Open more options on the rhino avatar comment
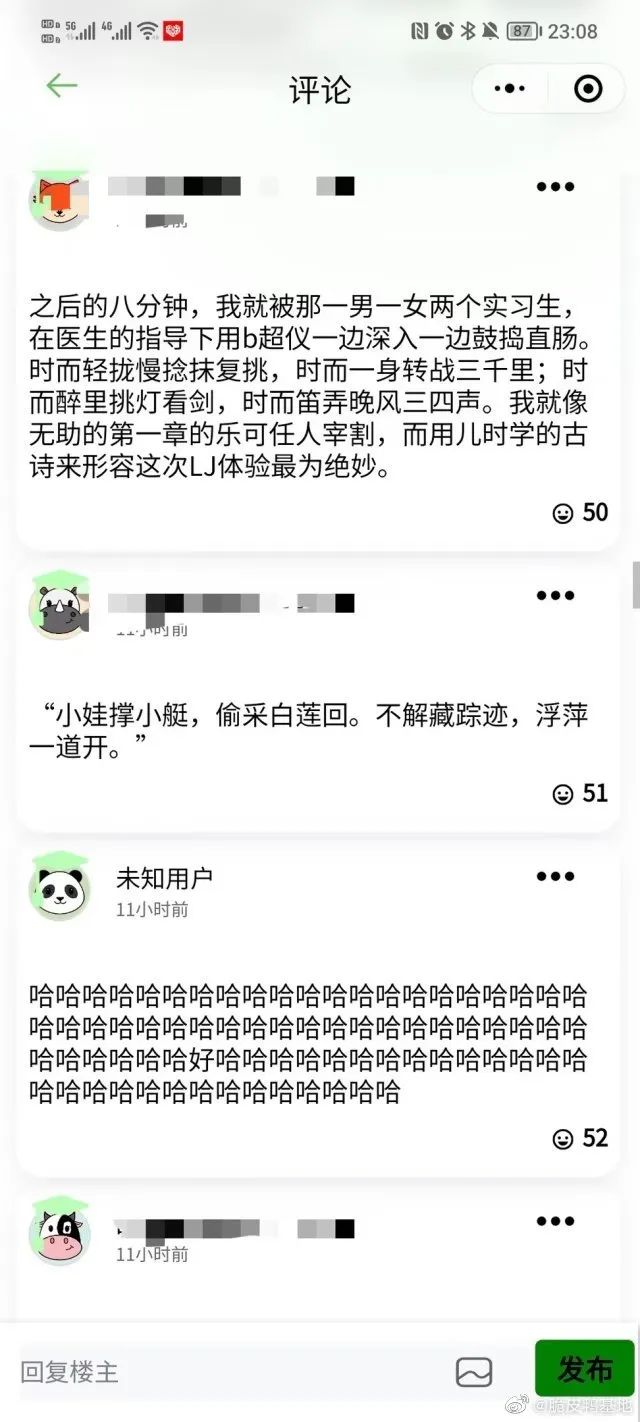Image resolution: width=640 pixels, height=1422 pixels. coord(555,596)
